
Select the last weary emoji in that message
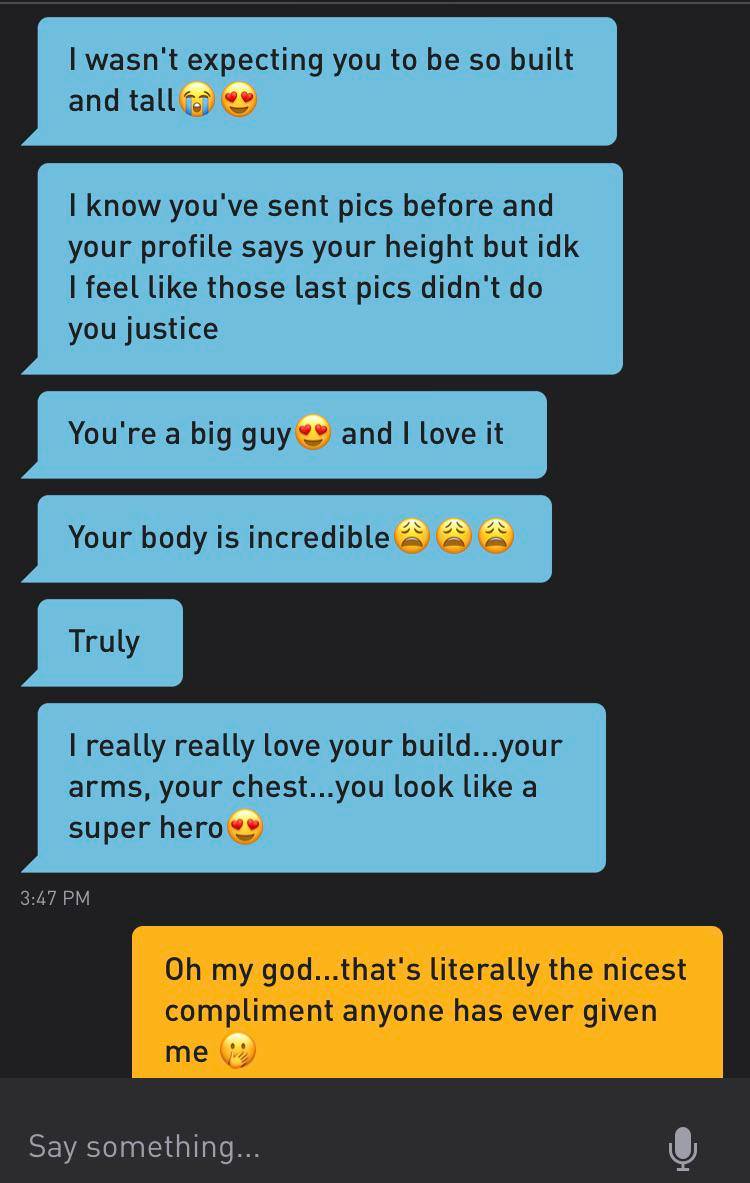pos(493,539)
